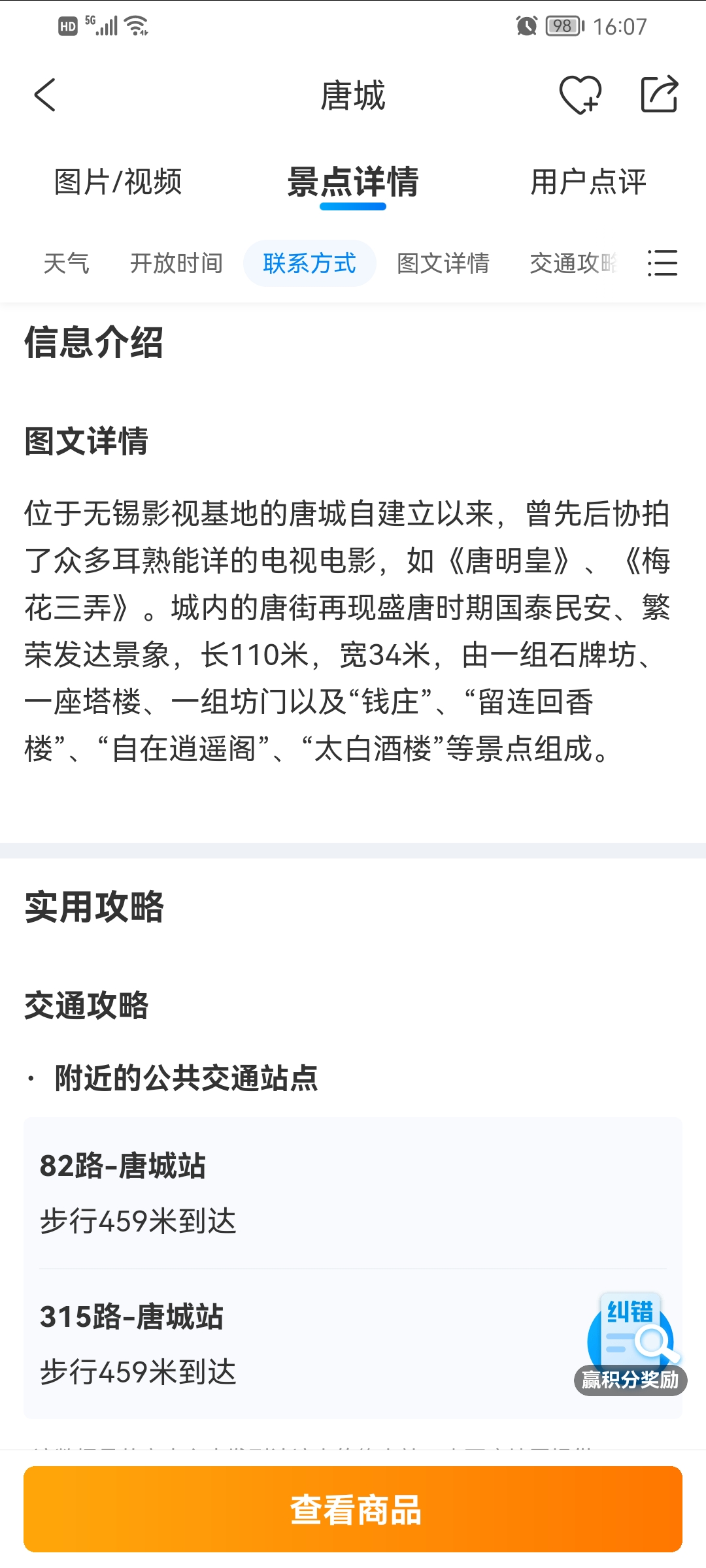Screen dimensions: 706x1568
Task: Jump to the 图文详情 section
Action: [443, 263]
